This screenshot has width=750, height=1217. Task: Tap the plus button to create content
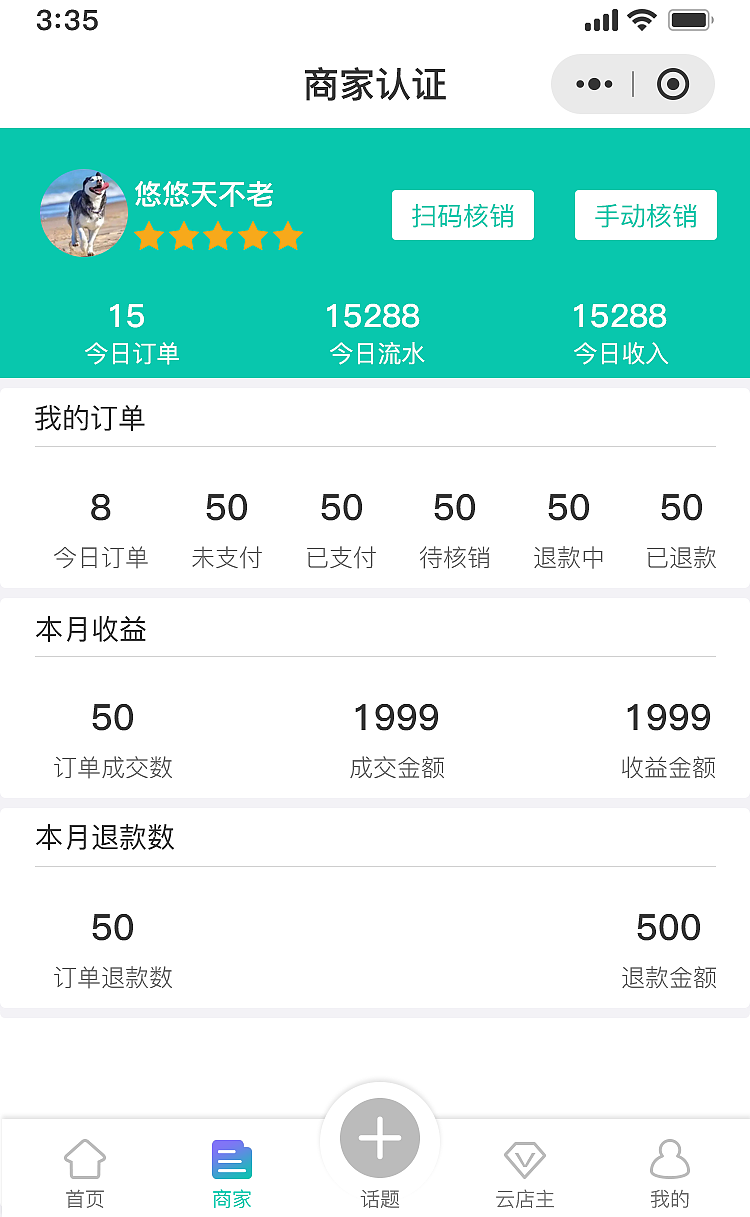pyautogui.click(x=378, y=1137)
